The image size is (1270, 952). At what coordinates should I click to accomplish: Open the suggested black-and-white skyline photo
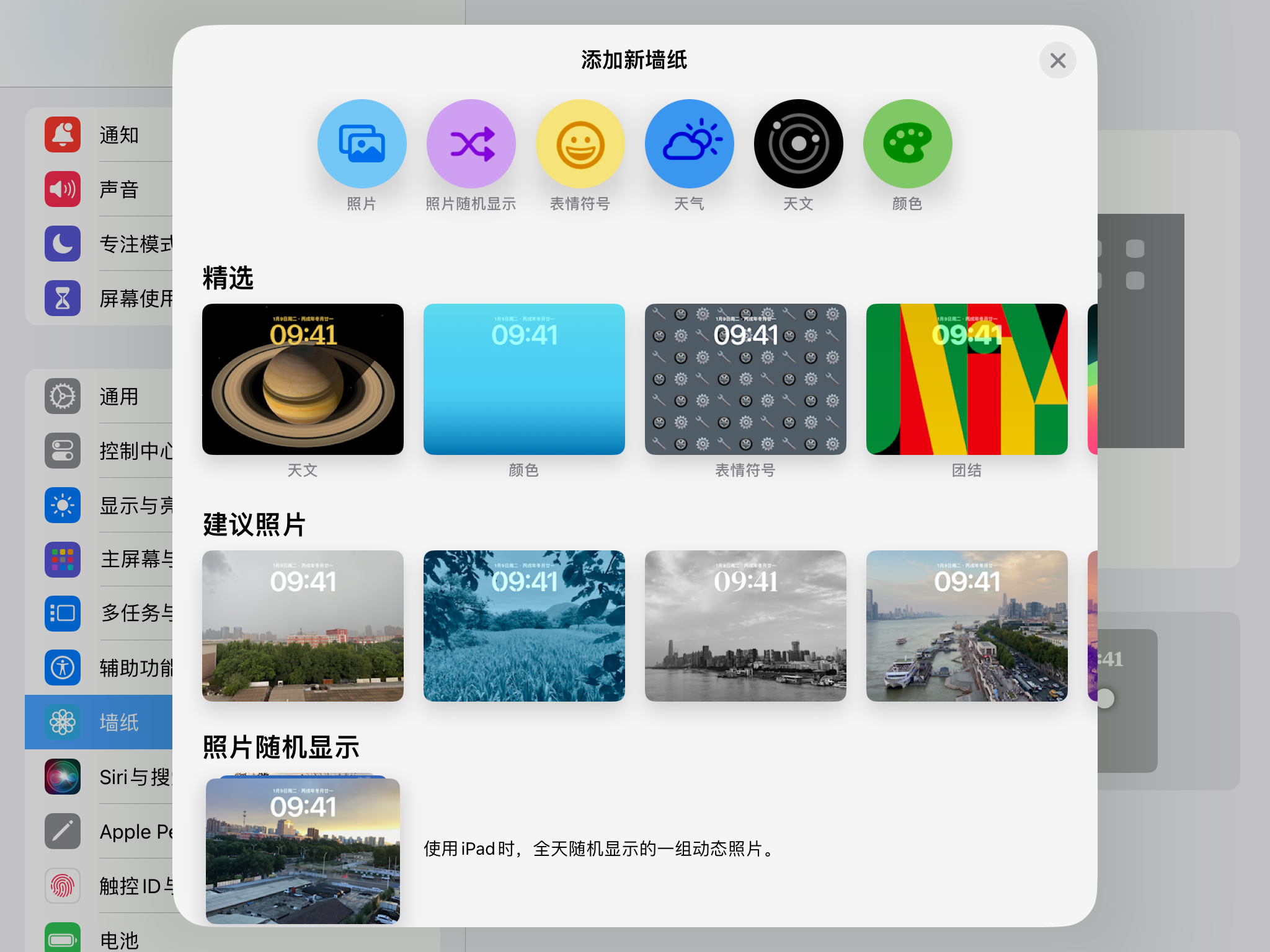click(x=745, y=626)
